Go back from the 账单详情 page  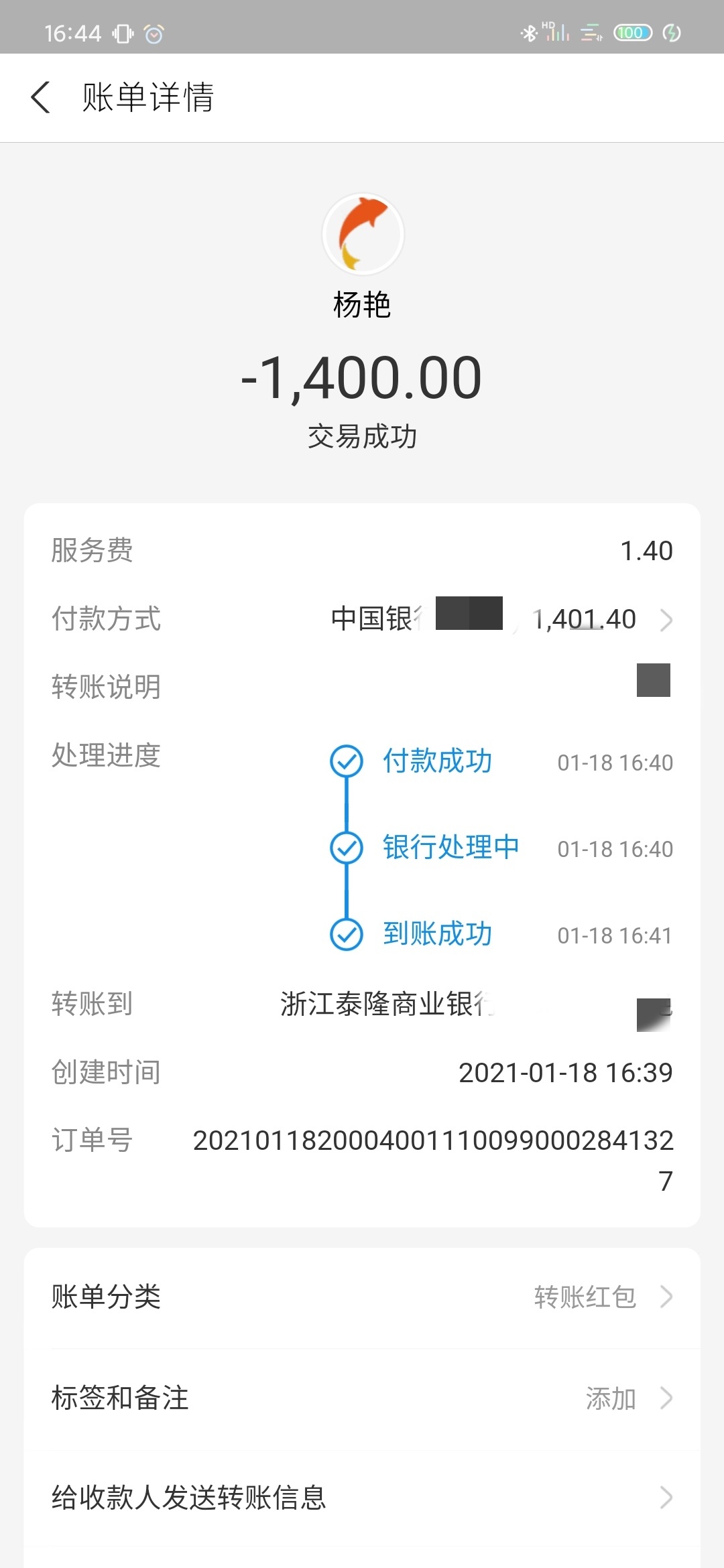click(41, 97)
